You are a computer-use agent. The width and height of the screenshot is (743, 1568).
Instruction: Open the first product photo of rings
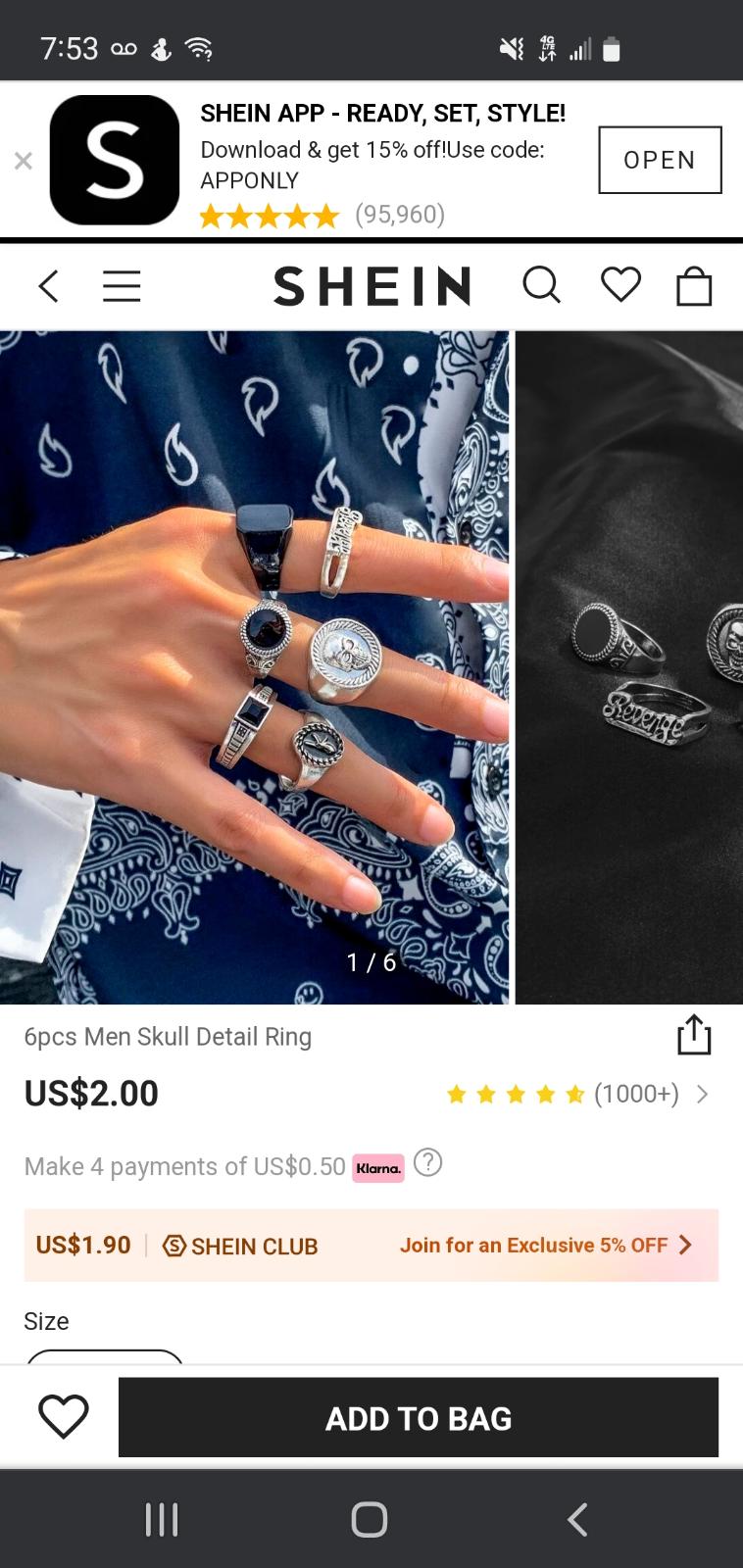pos(255,667)
